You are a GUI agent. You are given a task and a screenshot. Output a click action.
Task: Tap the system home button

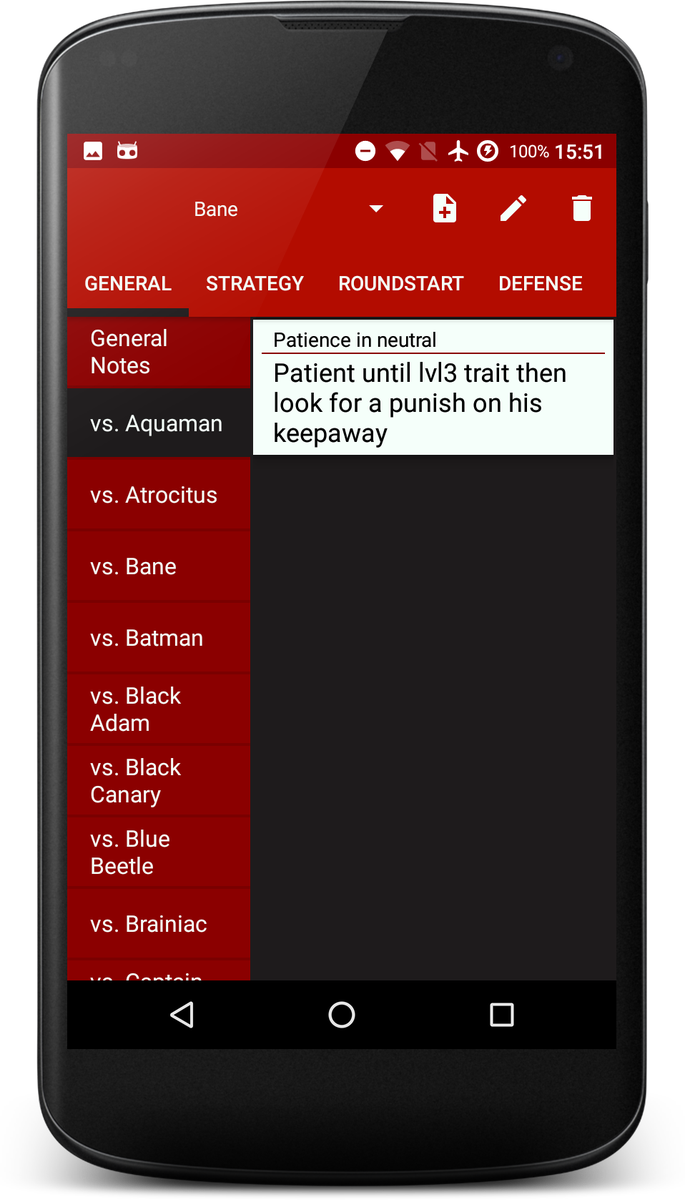(x=342, y=1016)
